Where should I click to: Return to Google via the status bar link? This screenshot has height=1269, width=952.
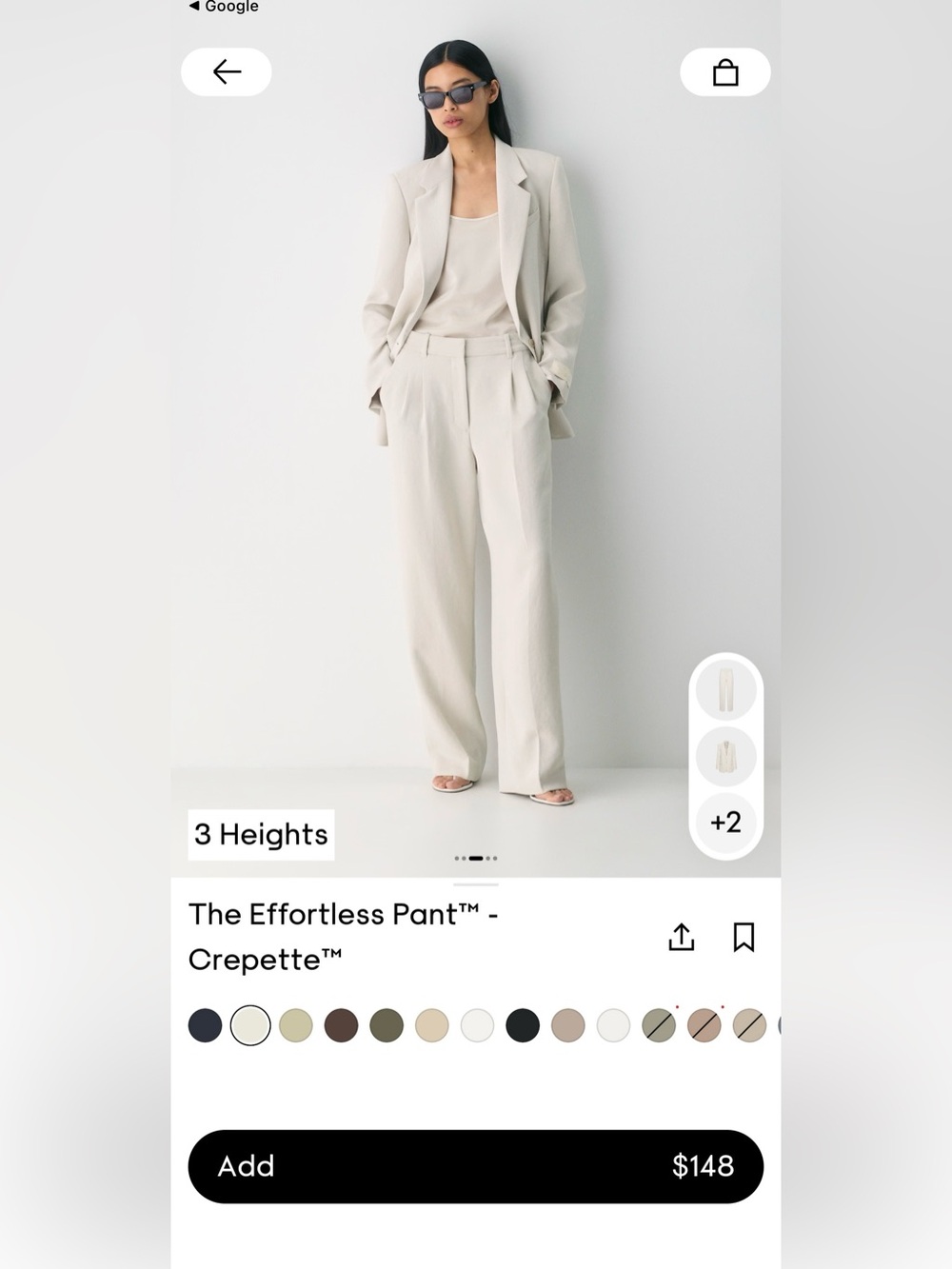[x=224, y=7]
